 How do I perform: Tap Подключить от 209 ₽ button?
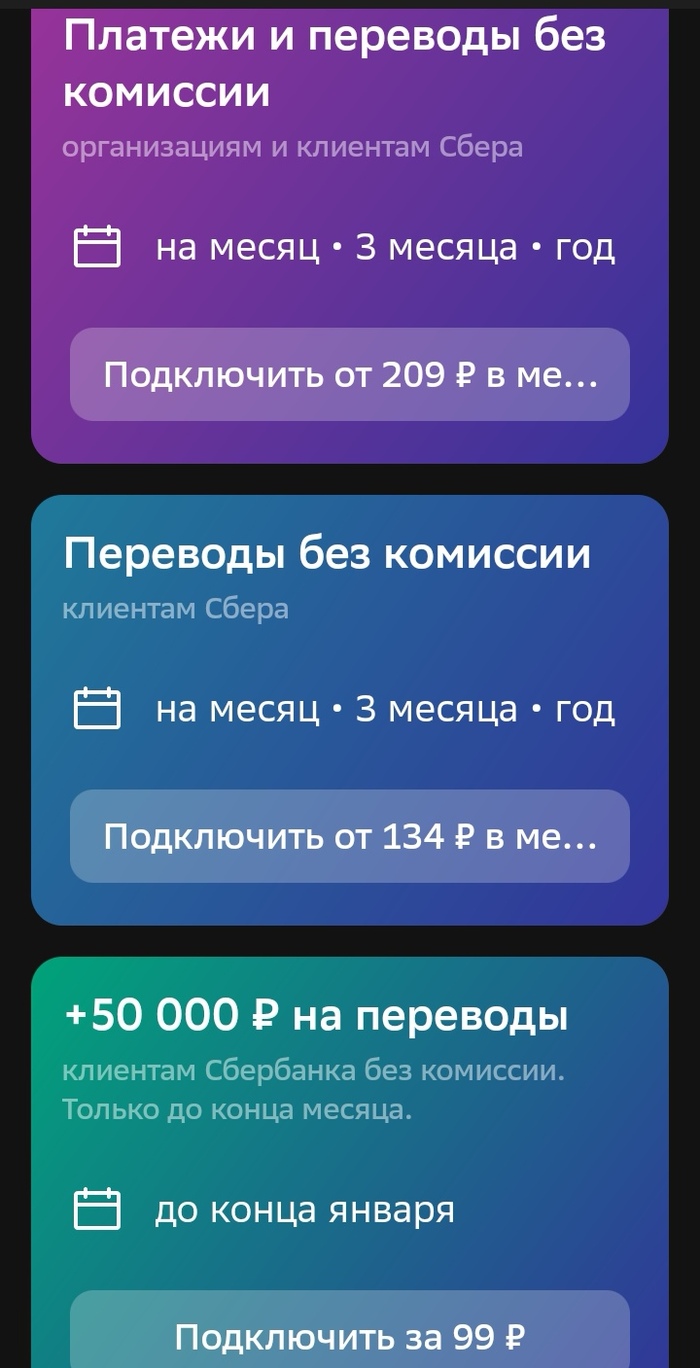coord(349,375)
